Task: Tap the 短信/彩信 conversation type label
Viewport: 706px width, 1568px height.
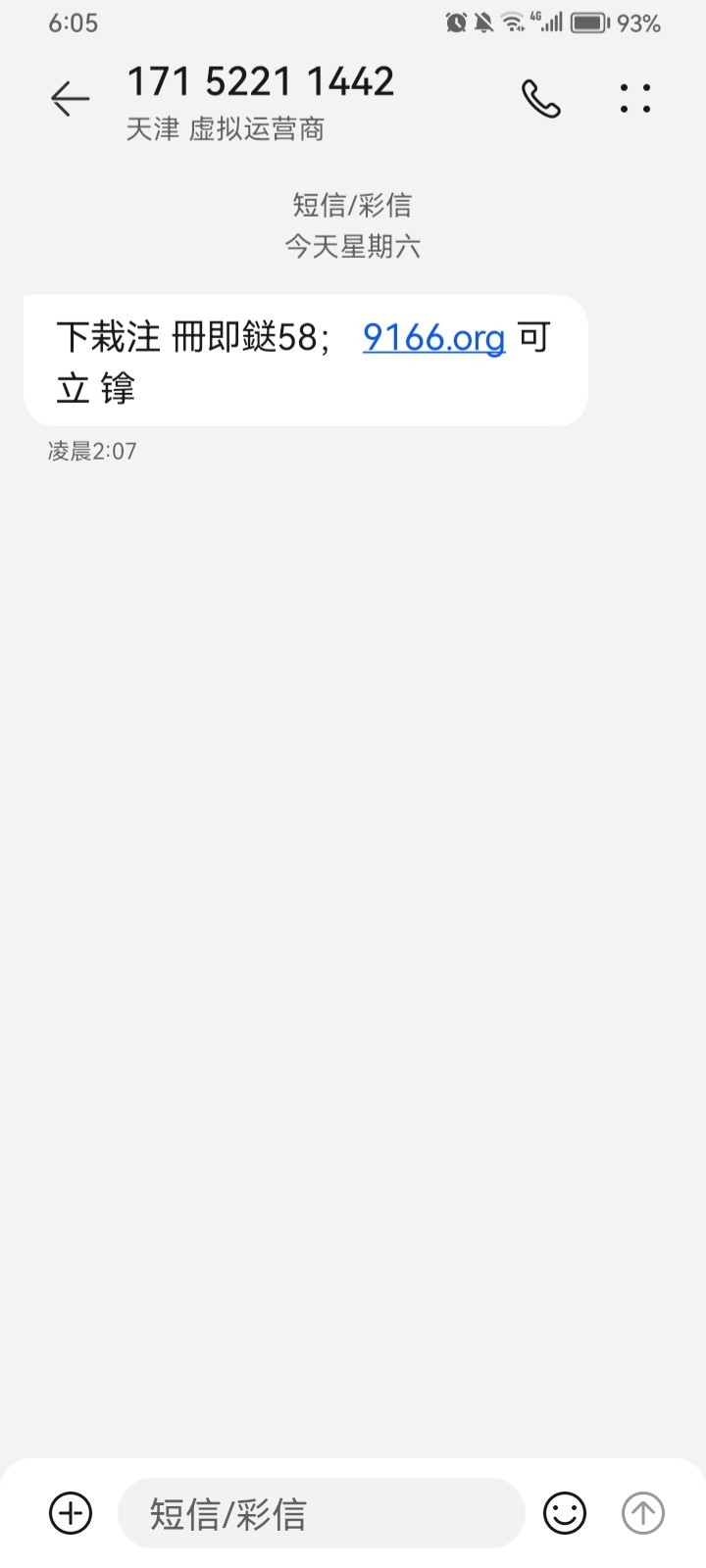Action: pos(352,204)
